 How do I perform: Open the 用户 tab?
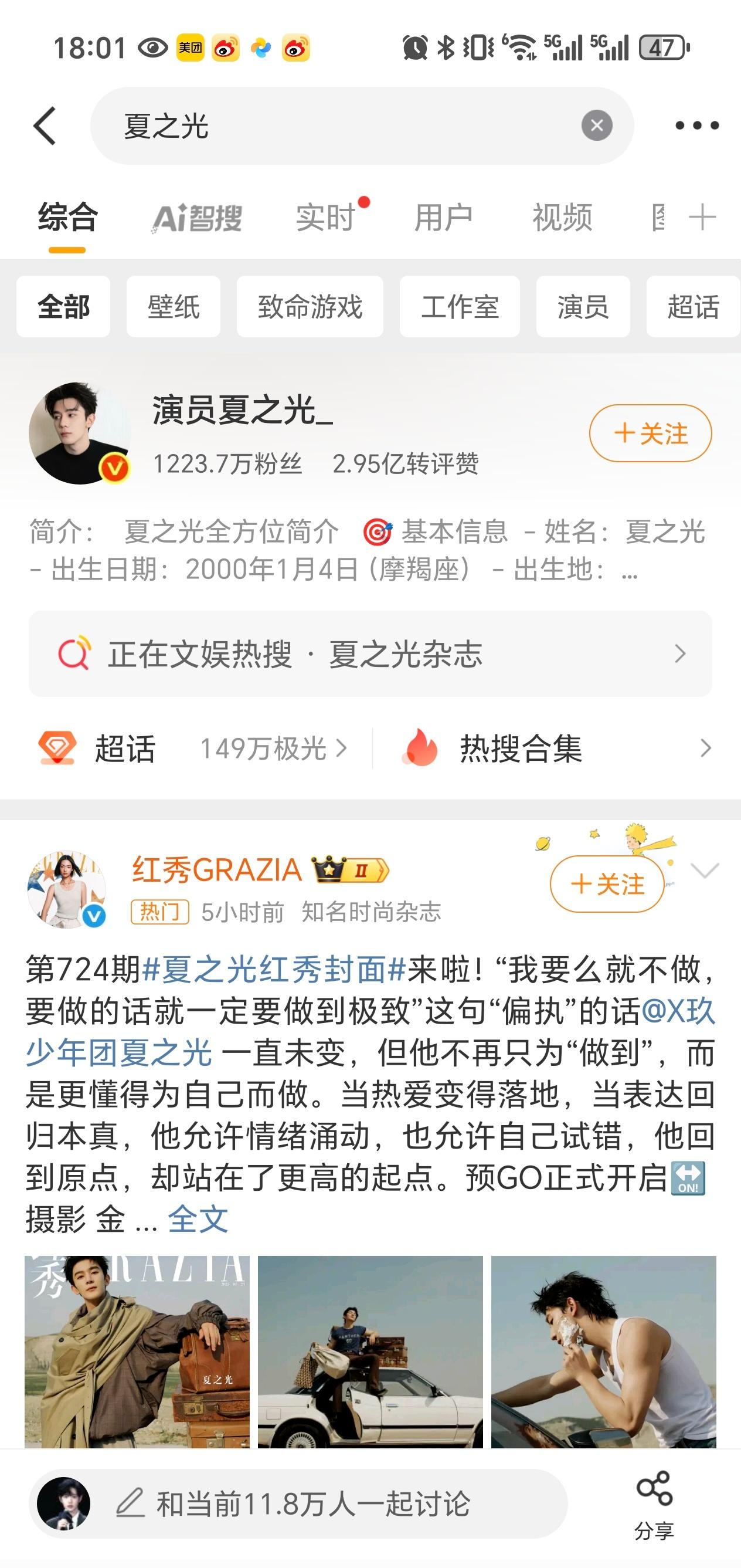tap(444, 218)
